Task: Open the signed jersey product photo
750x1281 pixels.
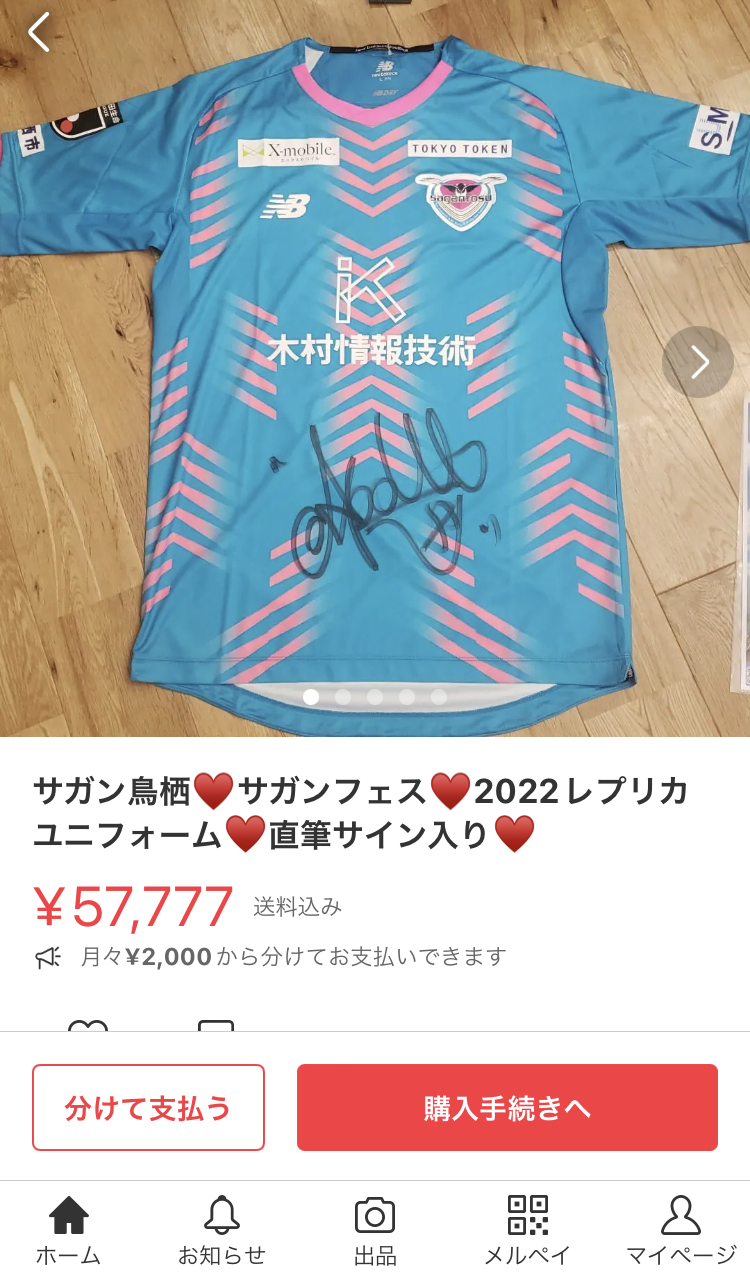Action: click(375, 368)
